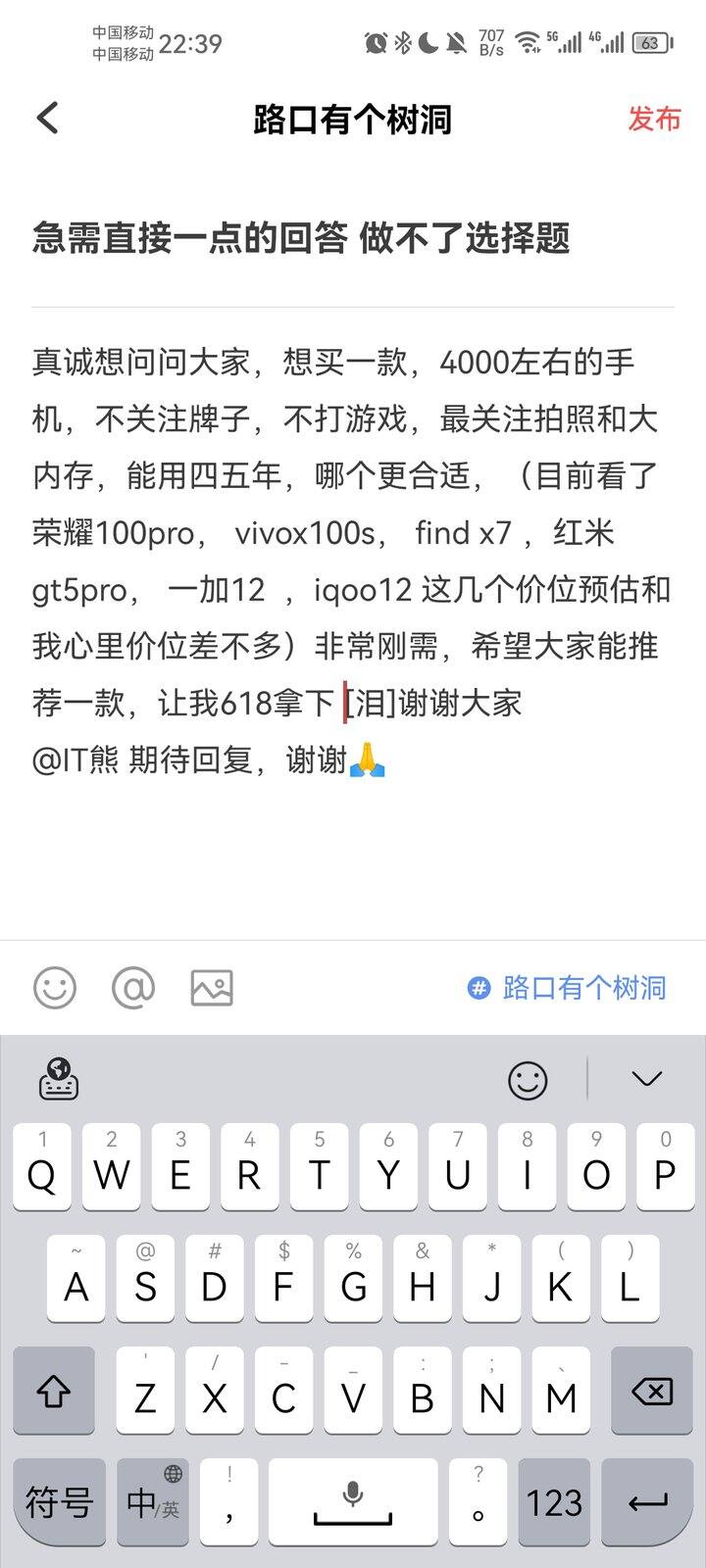Switch keyboard language with 中/英 key
706x1568 pixels.
(x=153, y=1503)
